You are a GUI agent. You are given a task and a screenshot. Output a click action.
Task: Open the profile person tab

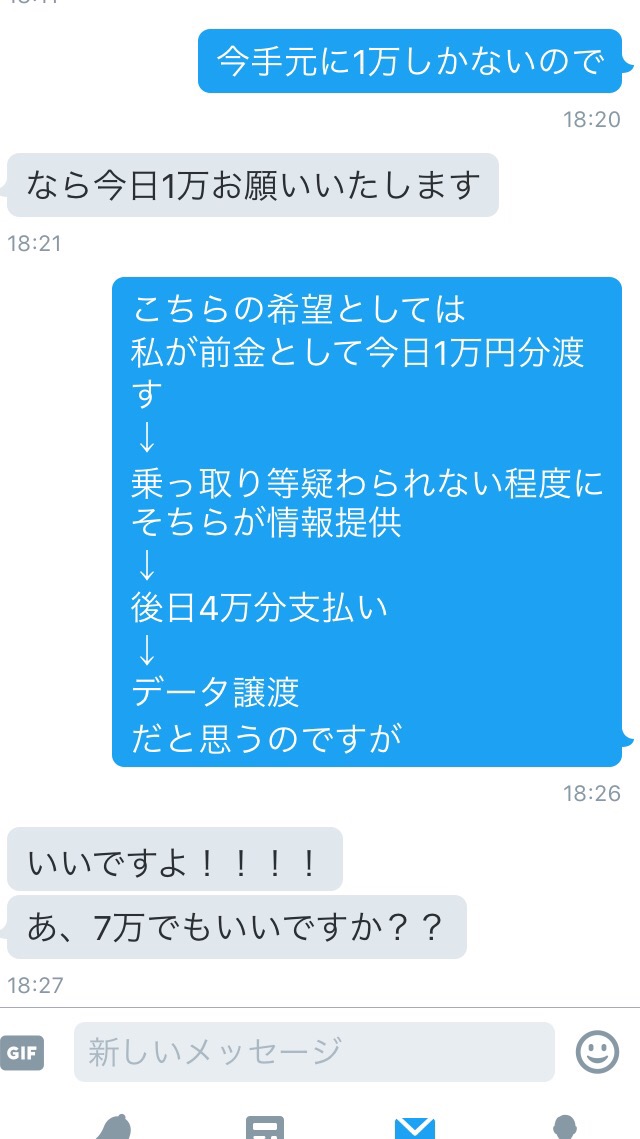[564, 1127]
